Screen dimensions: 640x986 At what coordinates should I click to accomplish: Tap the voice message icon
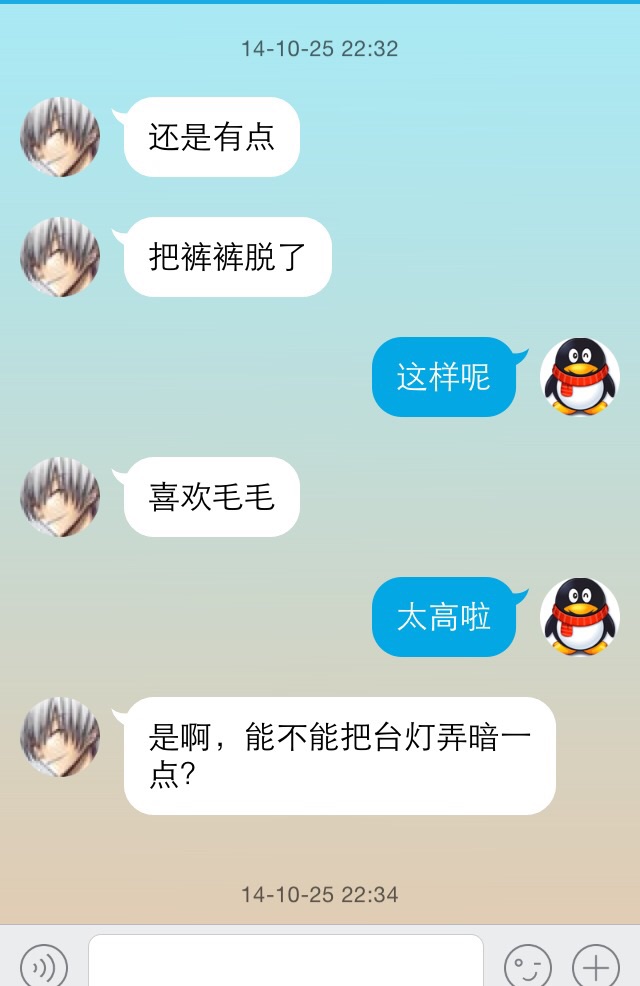[44, 966]
